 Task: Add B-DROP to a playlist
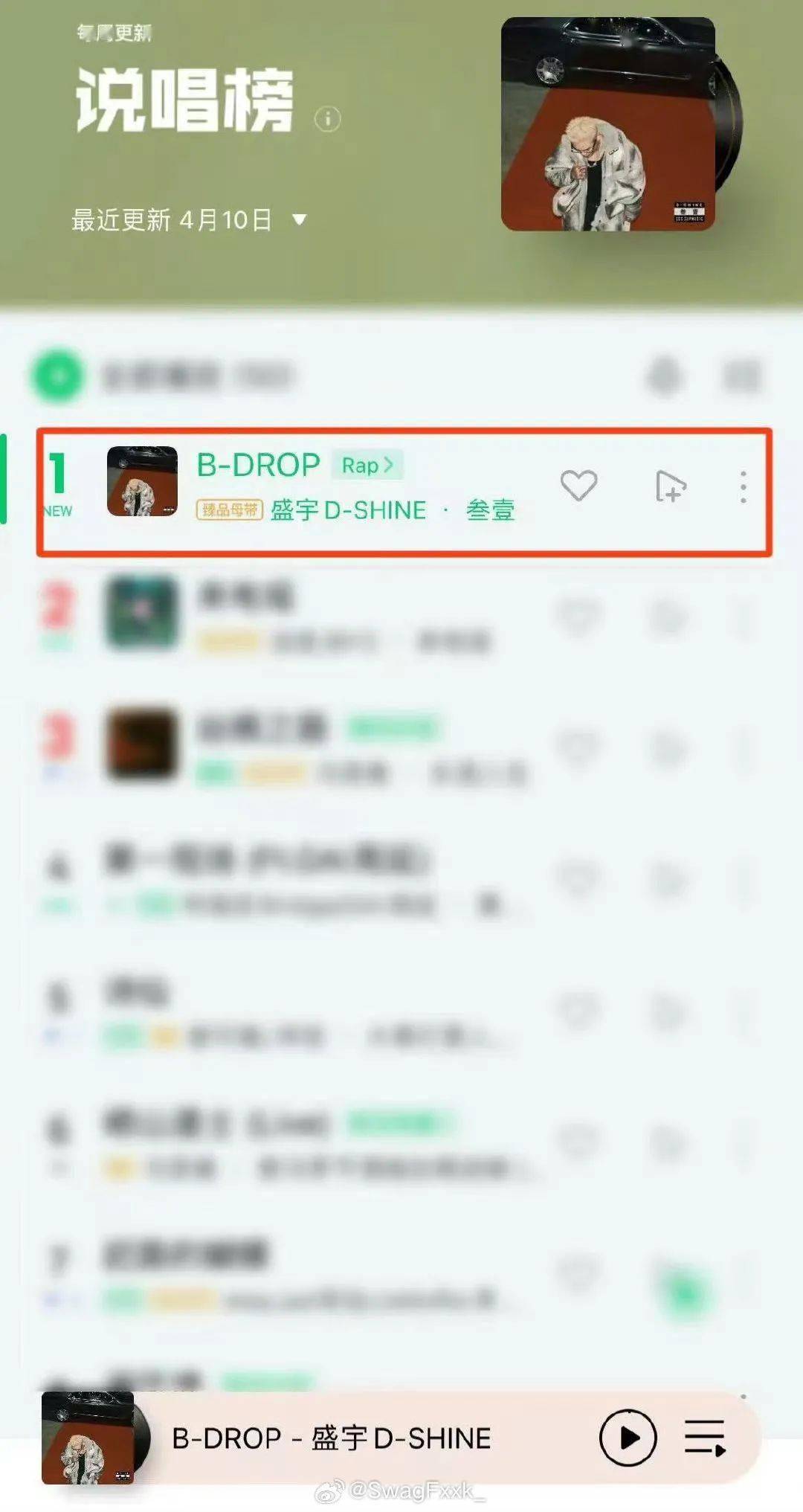[x=670, y=486]
